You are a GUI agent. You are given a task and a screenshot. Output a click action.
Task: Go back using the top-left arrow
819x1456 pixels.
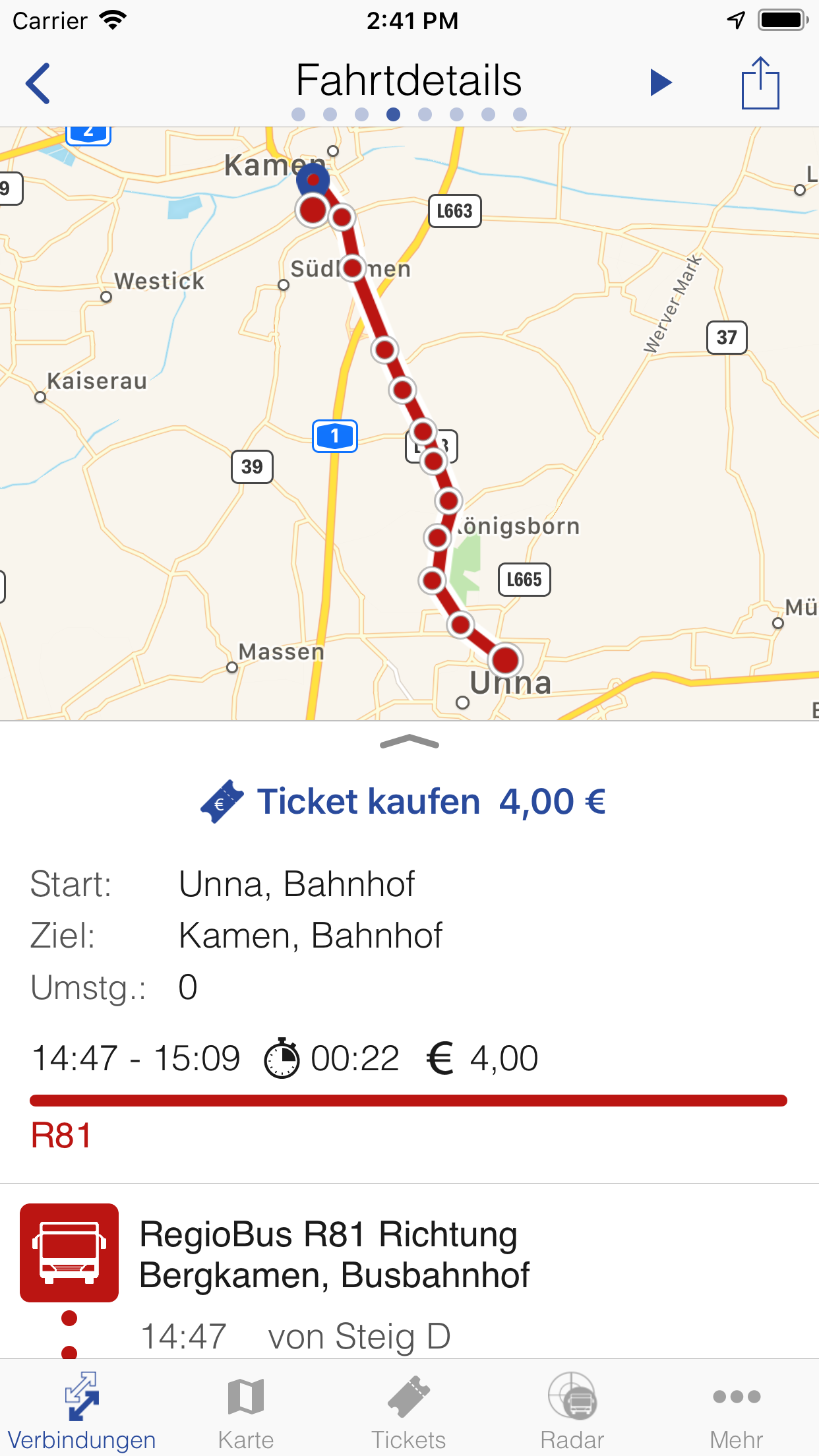tap(38, 83)
